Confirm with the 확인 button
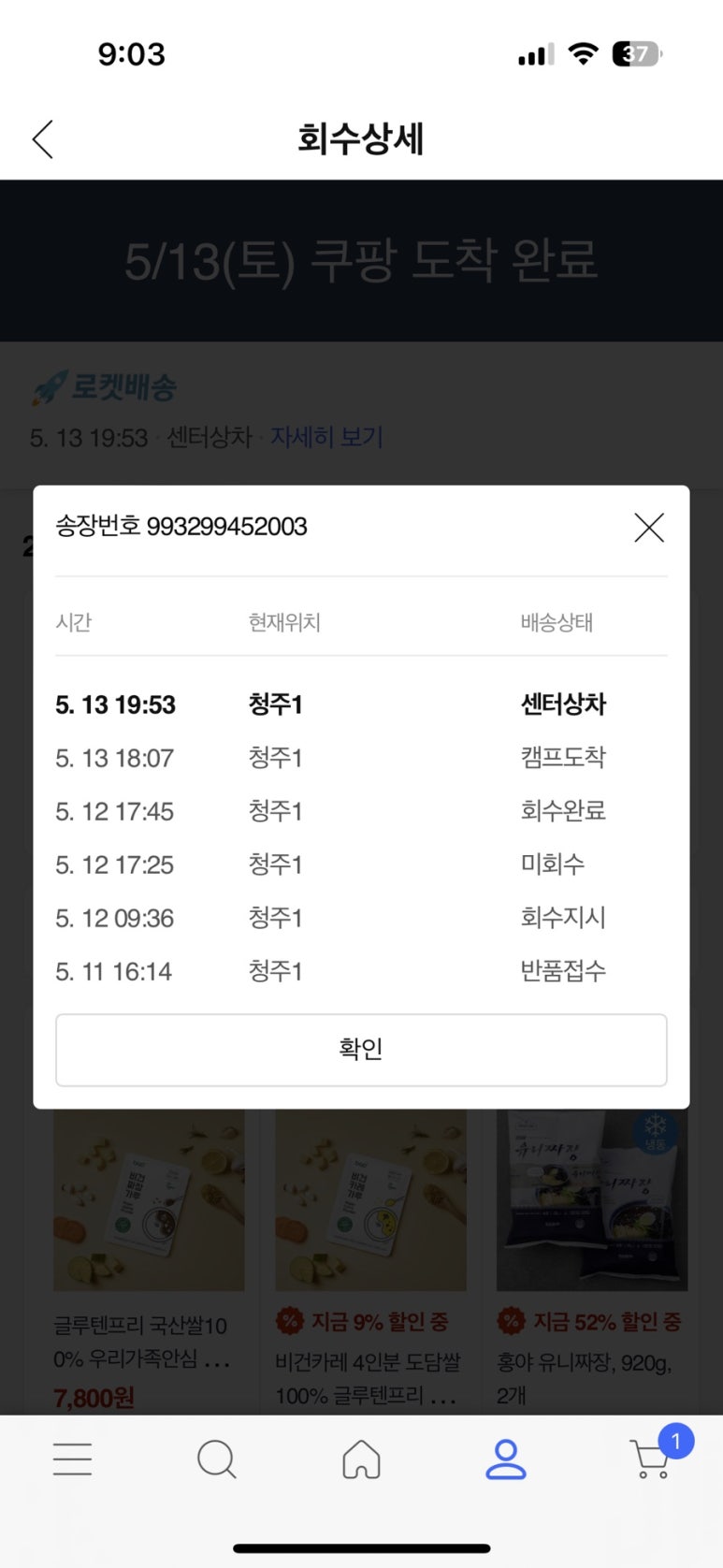Screen dimensions: 723x1568 pyautogui.click(x=361, y=1050)
